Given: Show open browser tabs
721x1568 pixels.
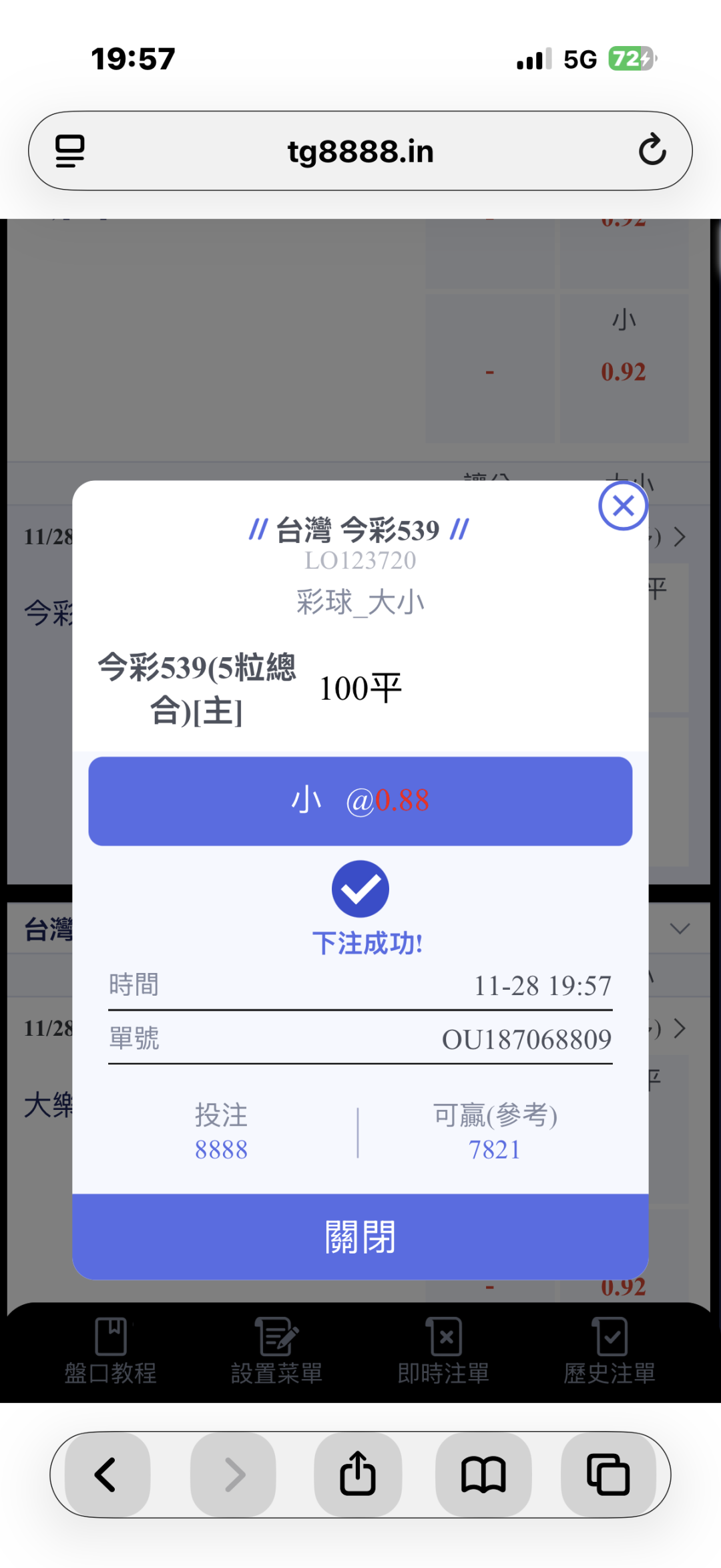Looking at the screenshot, I should click(608, 1475).
